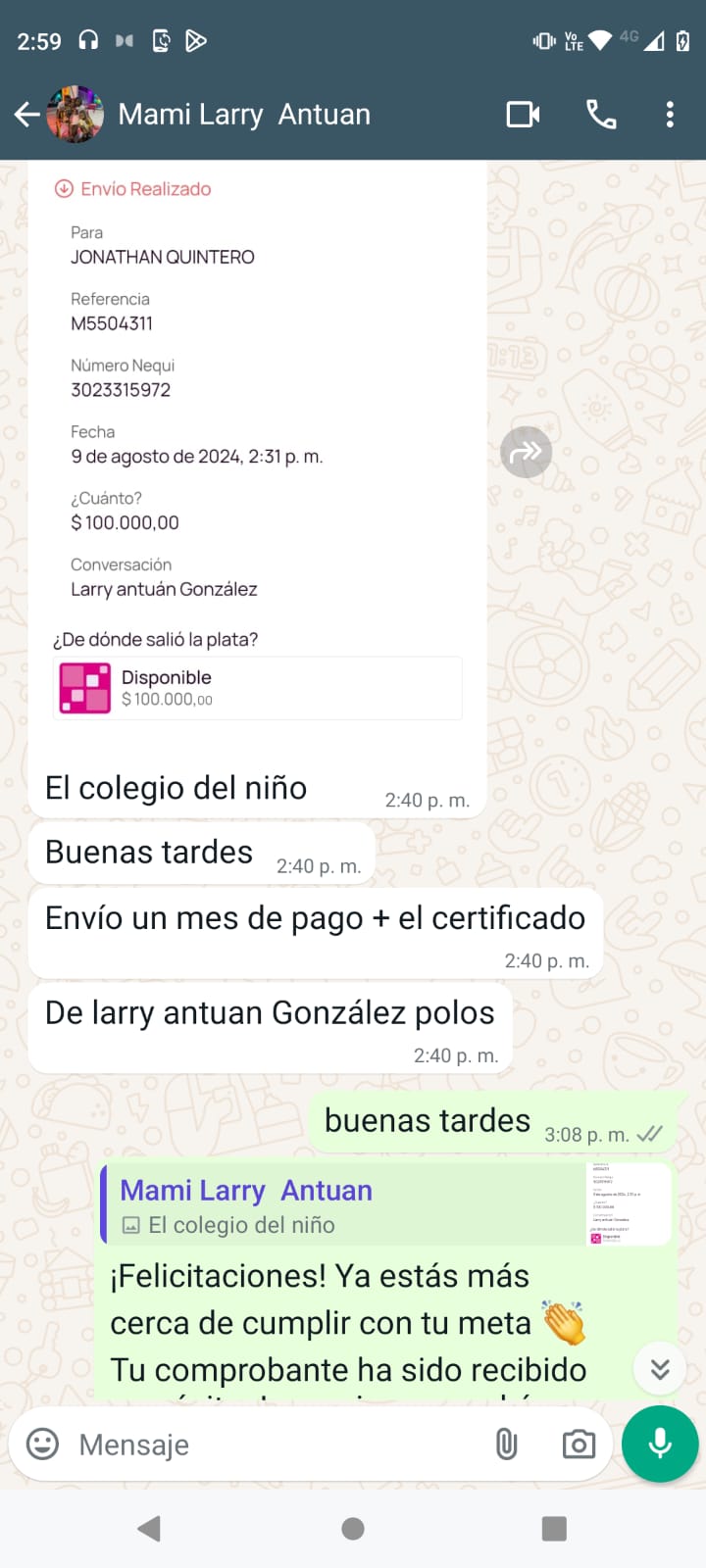Jump to the latest messages
This screenshot has height=1568, width=706.
click(660, 1368)
